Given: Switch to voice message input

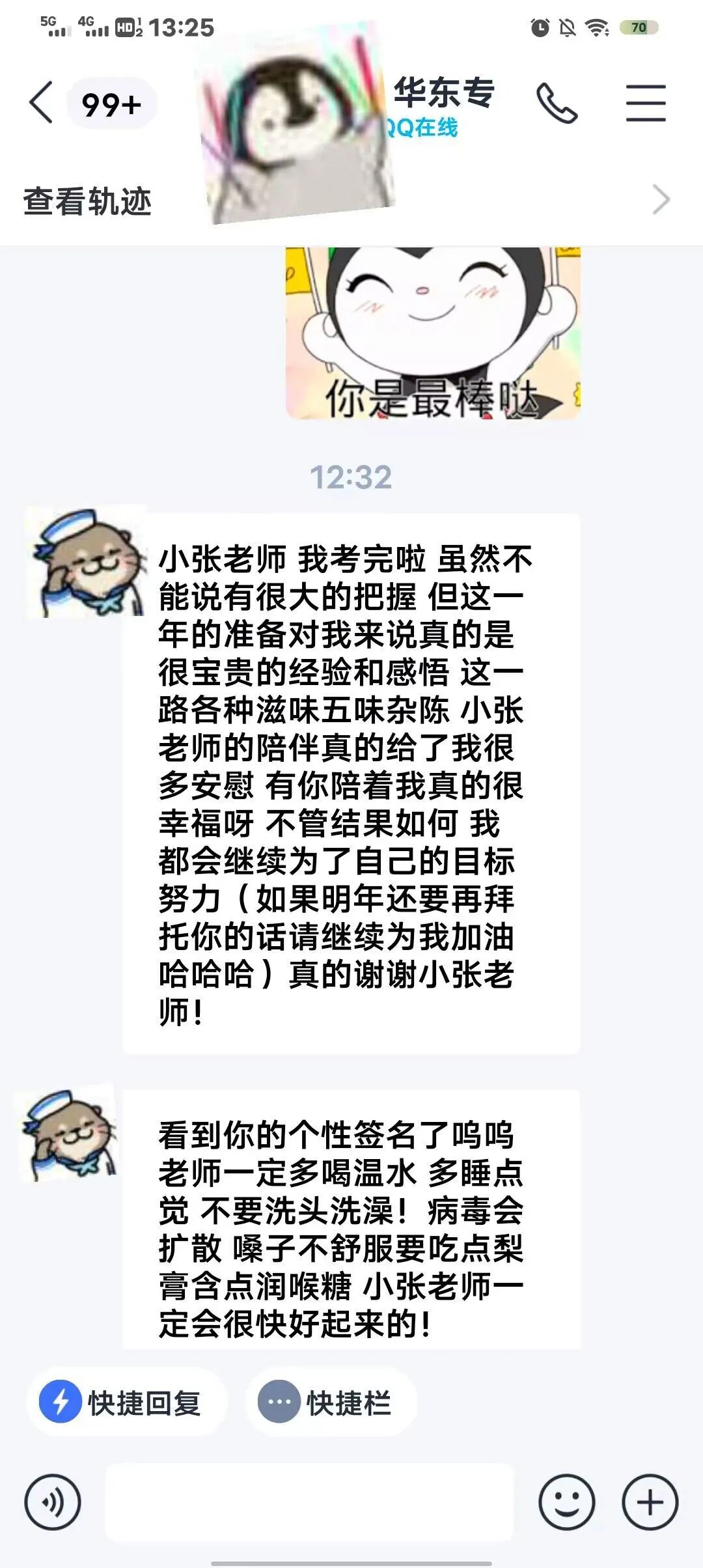Looking at the screenshot, I should [53, 1502].
